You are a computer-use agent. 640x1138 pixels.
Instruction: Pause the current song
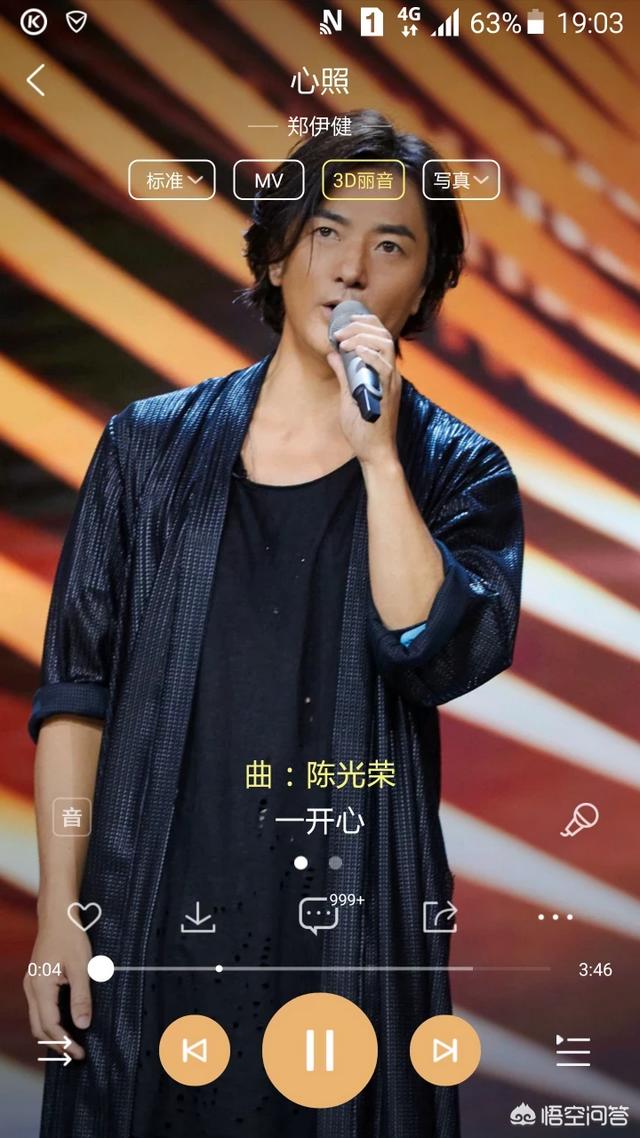pyautogui.click(x=320, y=1050)
